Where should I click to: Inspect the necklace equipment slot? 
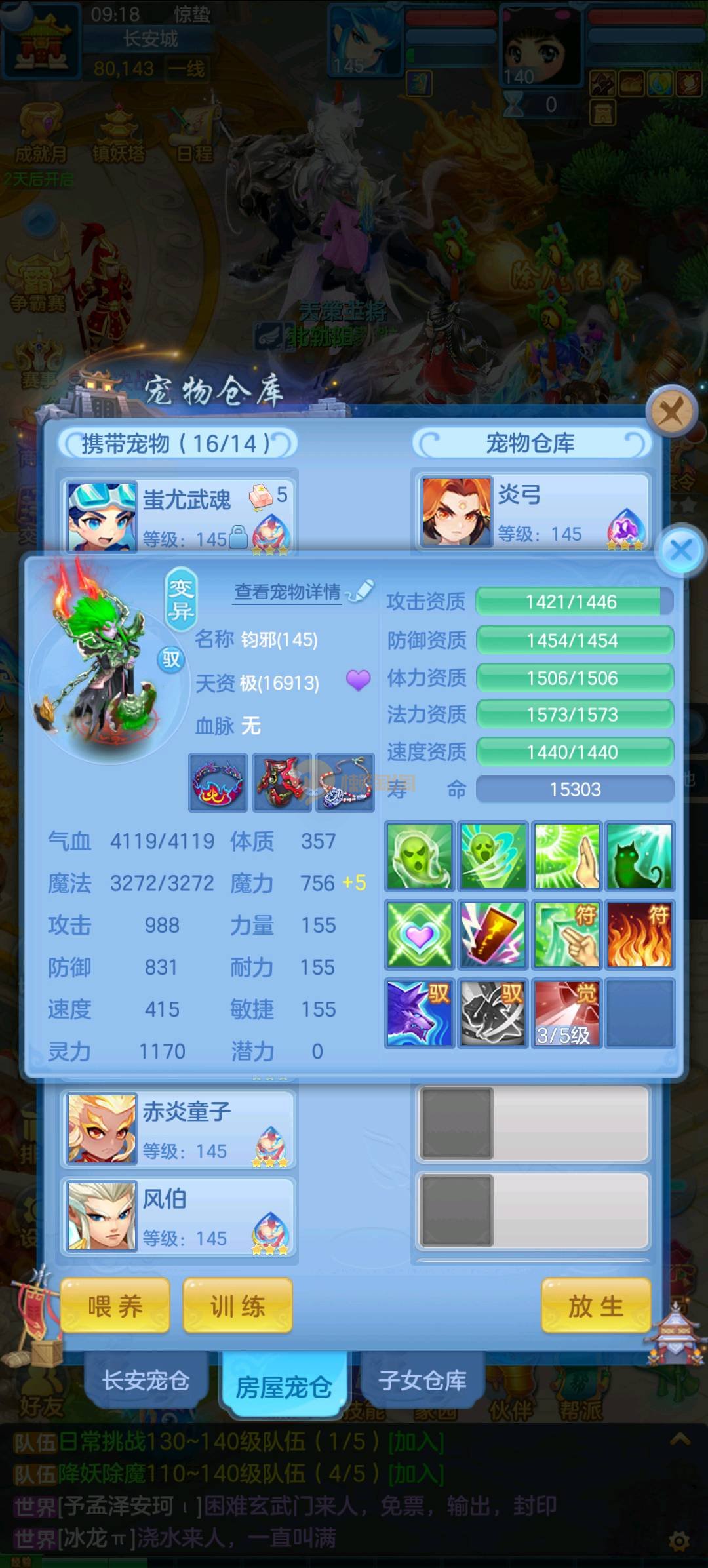[345, 783]
